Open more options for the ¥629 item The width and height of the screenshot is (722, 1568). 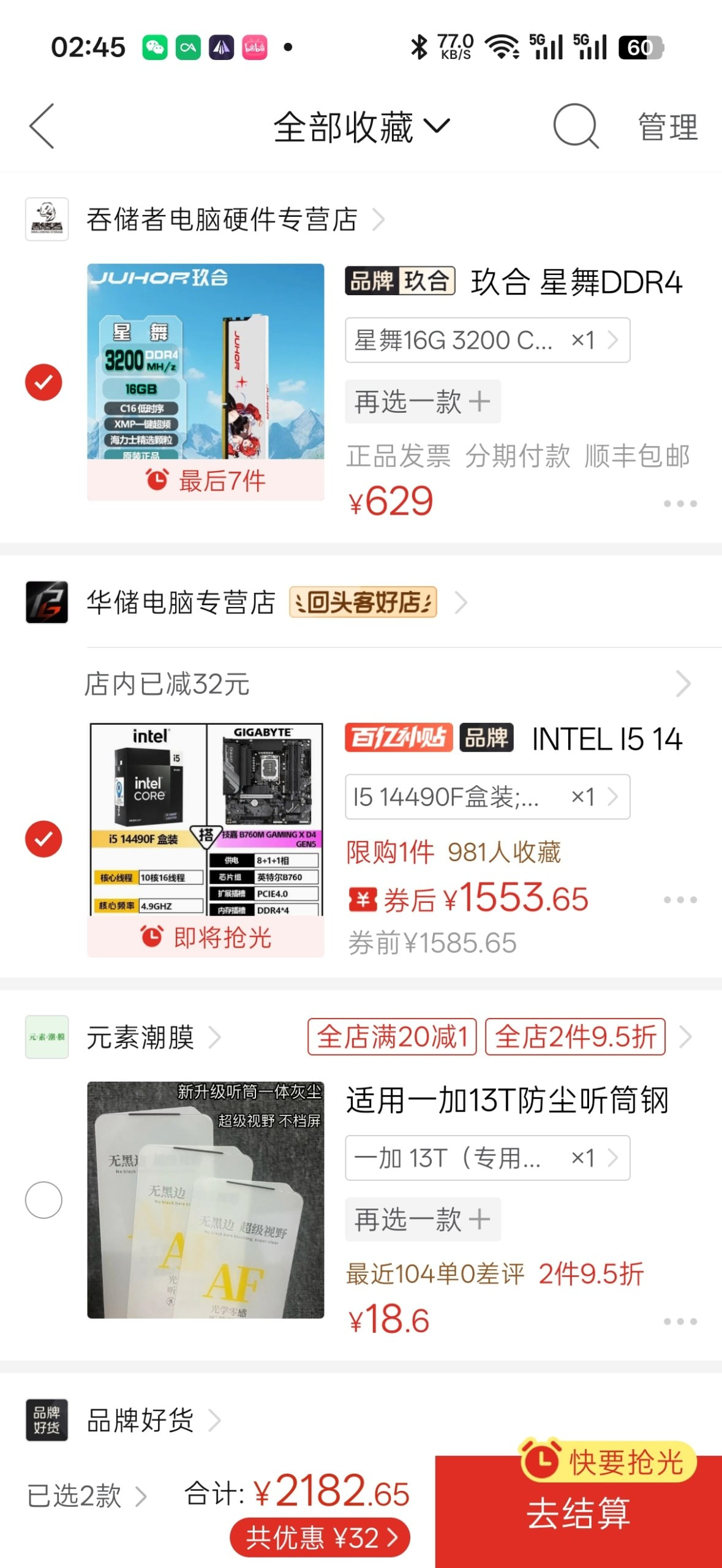tap(680, 503)
